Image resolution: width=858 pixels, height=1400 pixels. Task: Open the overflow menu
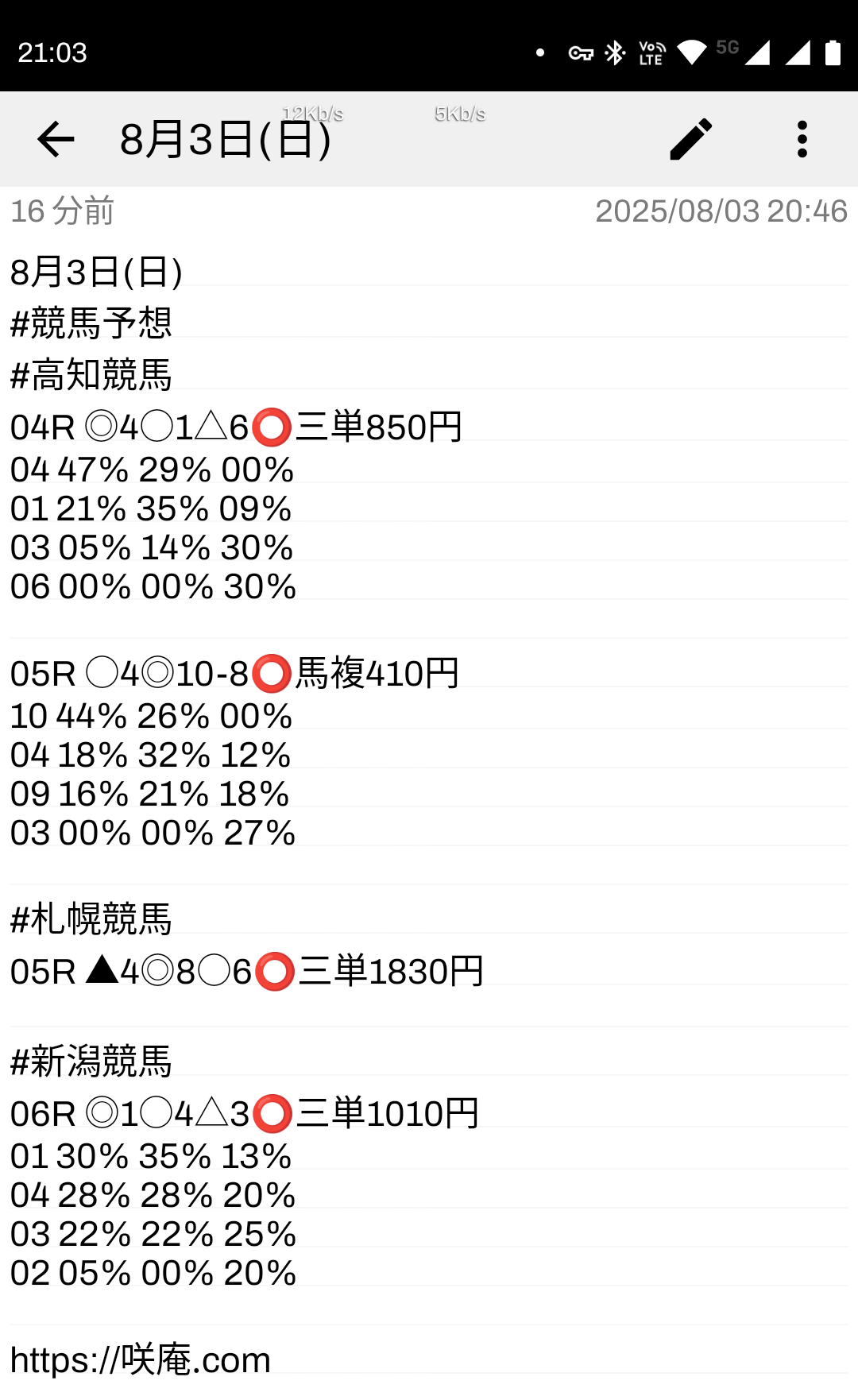click(x=802, y=140)
